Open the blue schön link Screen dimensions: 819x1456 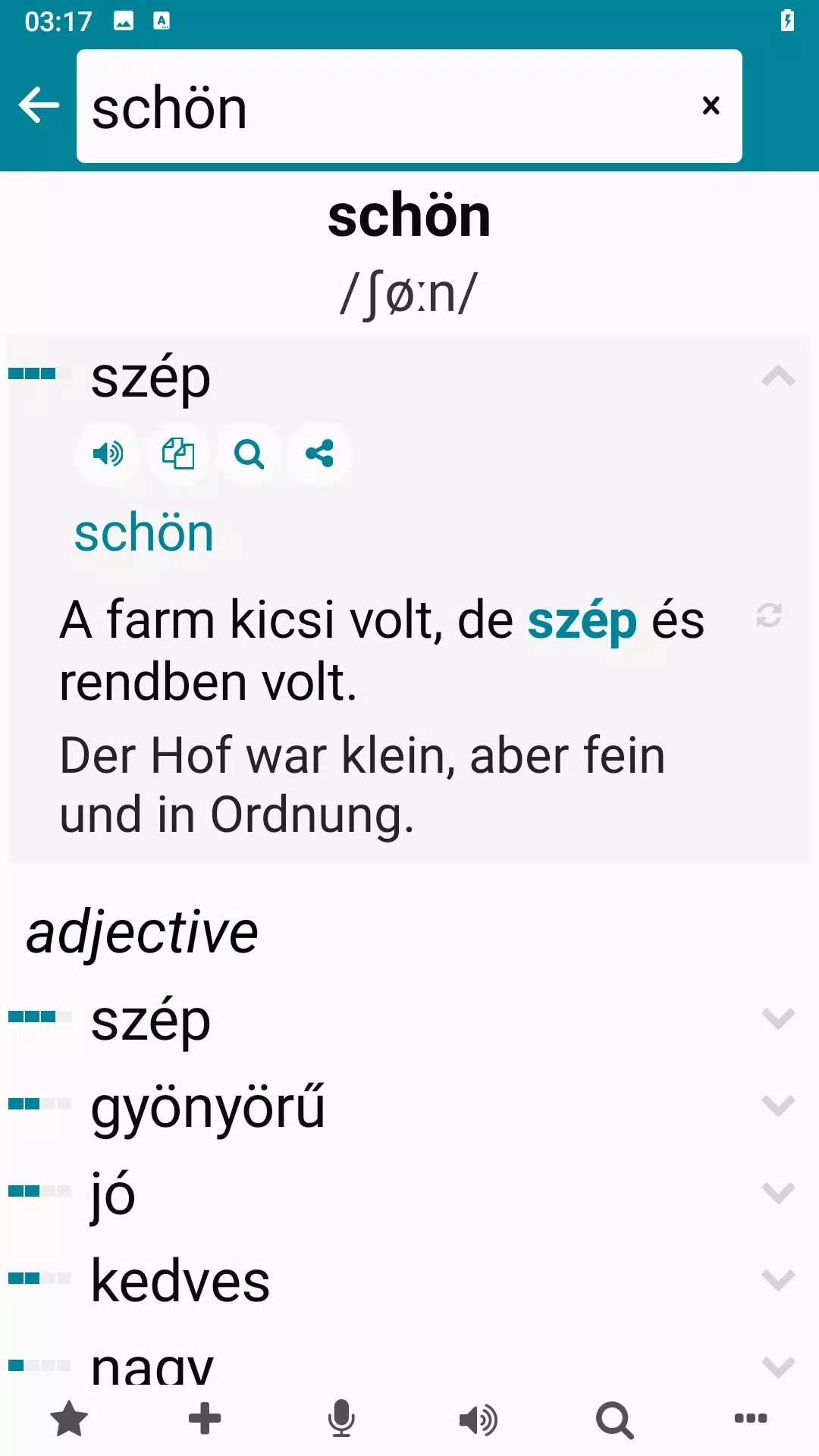point(144,533)
